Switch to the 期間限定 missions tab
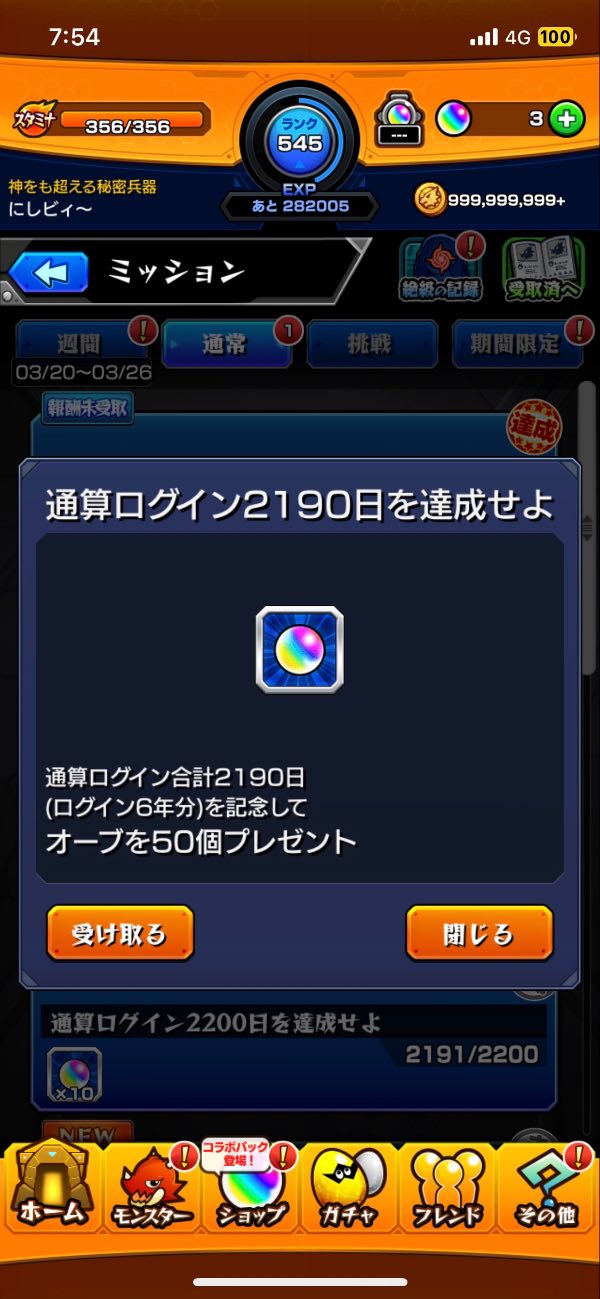 click(x=517, y=344)
